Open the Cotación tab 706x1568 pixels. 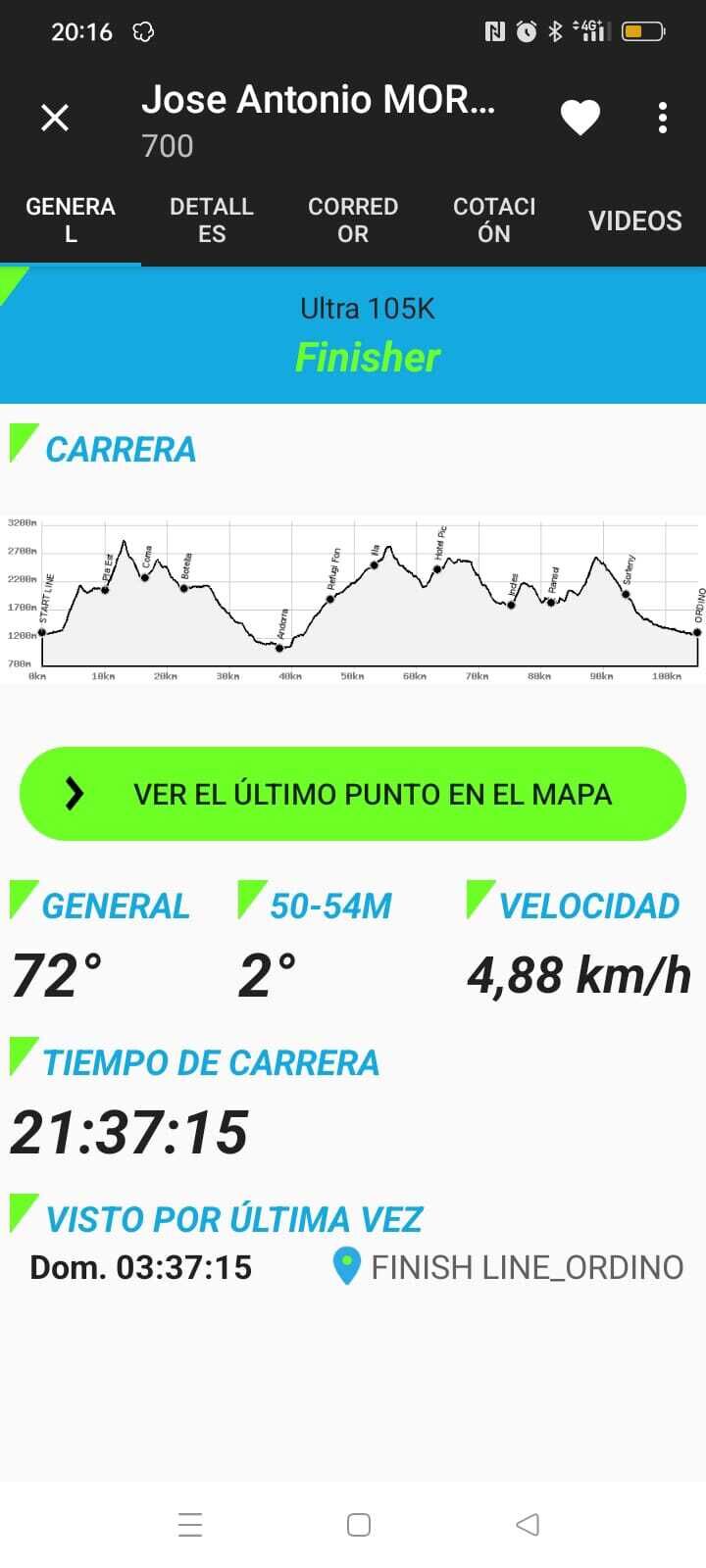pos(494,220)
